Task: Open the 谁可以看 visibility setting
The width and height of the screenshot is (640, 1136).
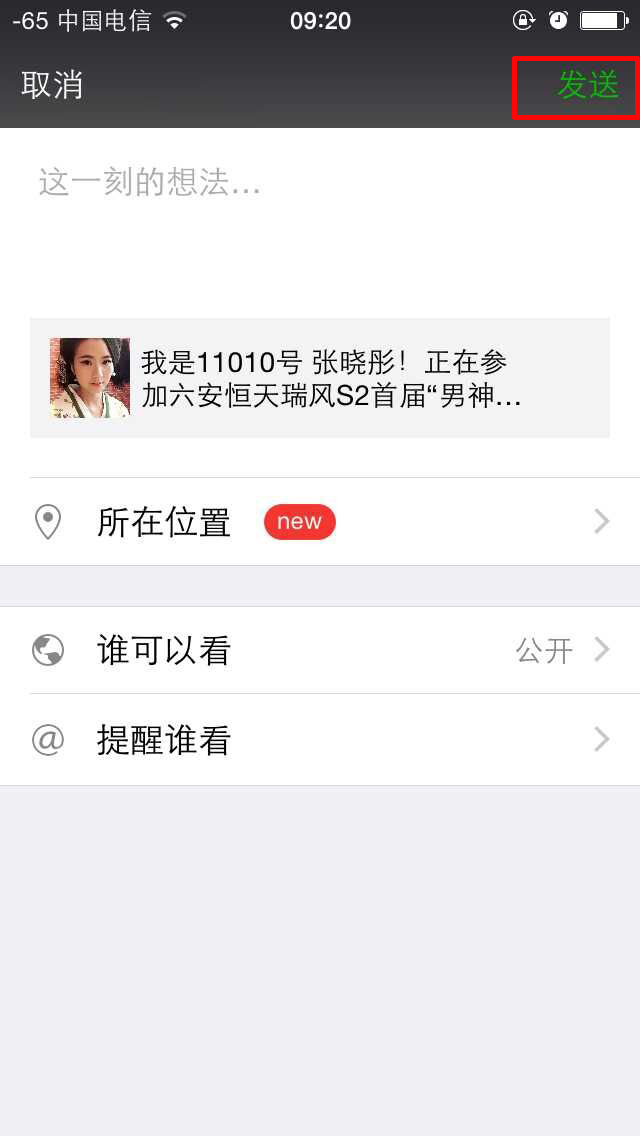Action: click(x=320, y=650)
